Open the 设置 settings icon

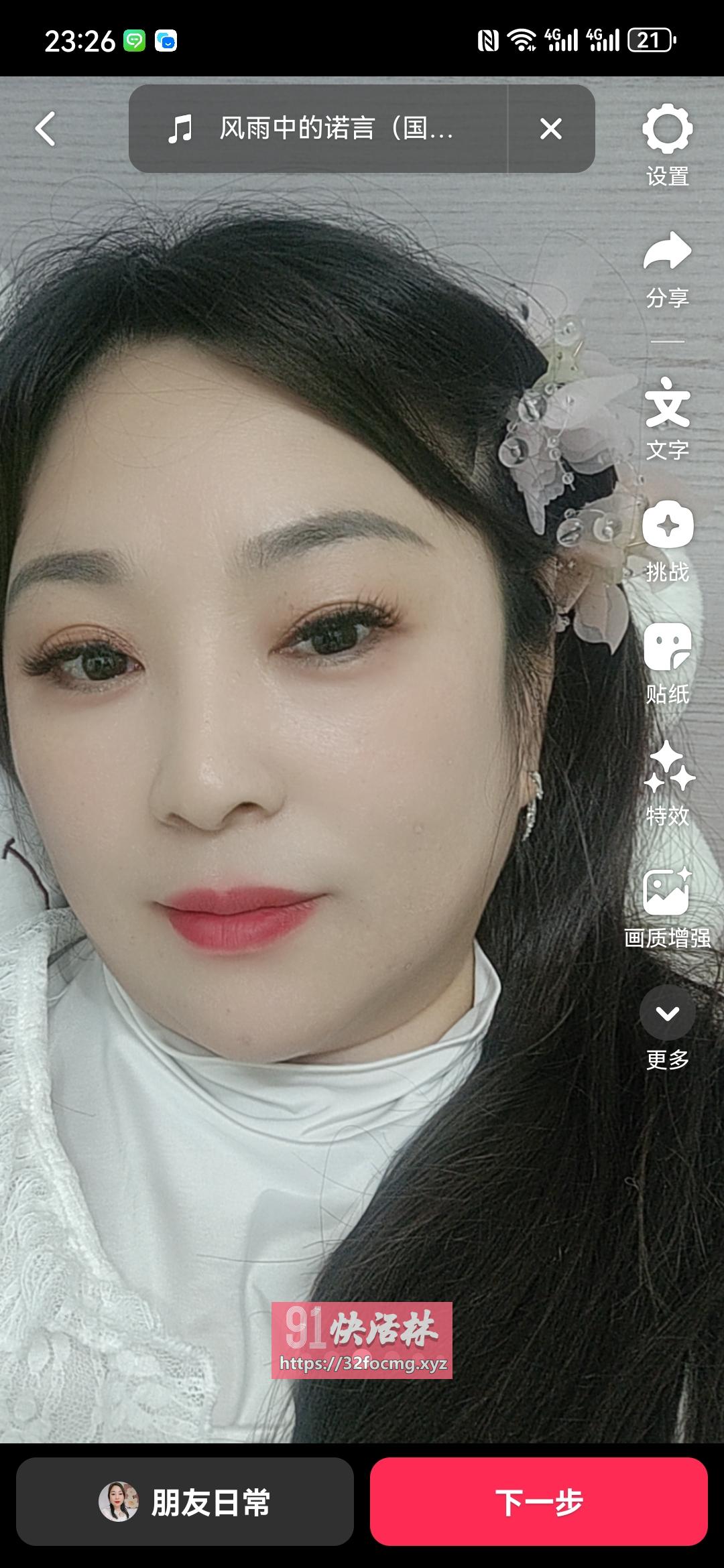(x=668, y=127)
